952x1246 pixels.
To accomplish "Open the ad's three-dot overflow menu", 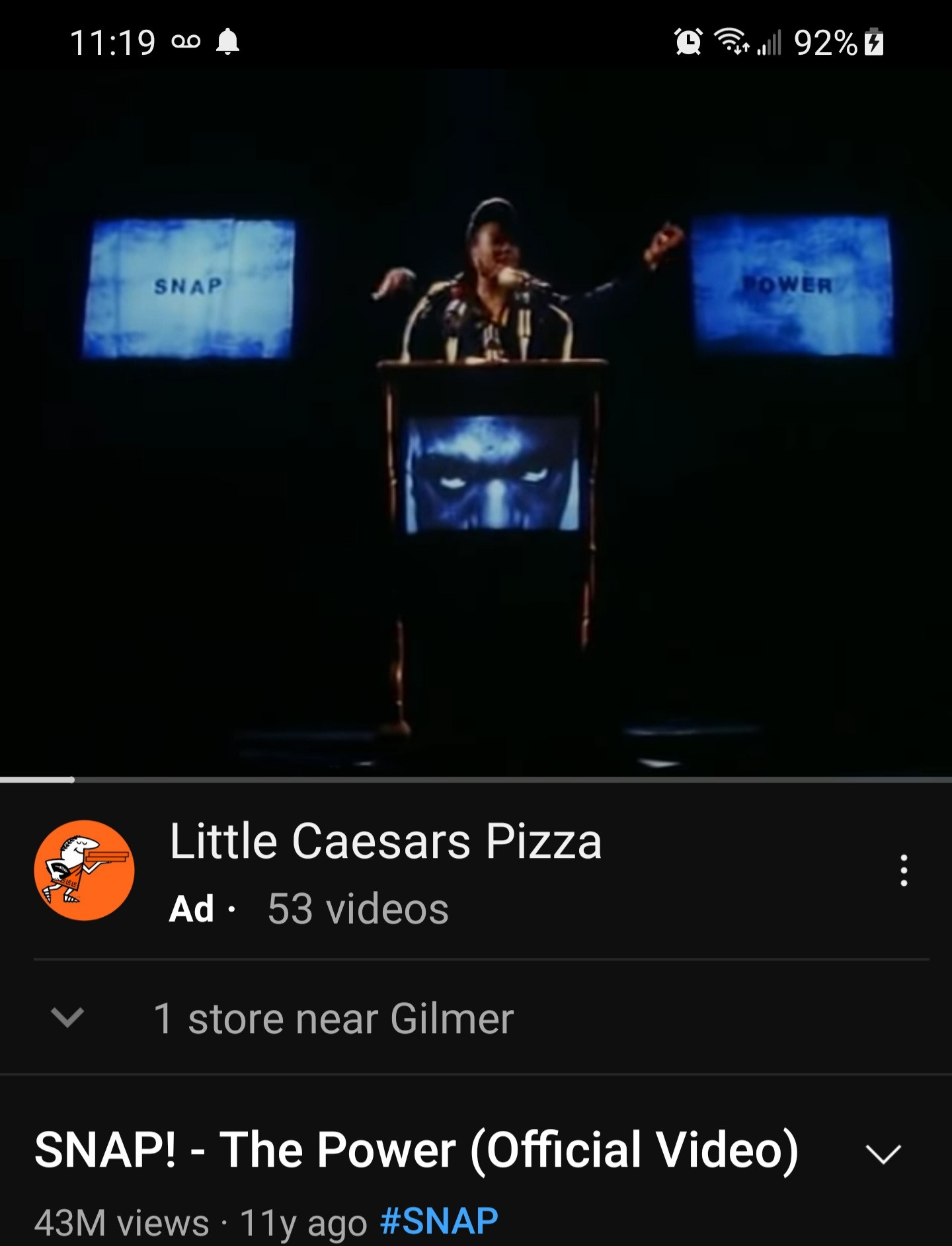I will 903,871.
